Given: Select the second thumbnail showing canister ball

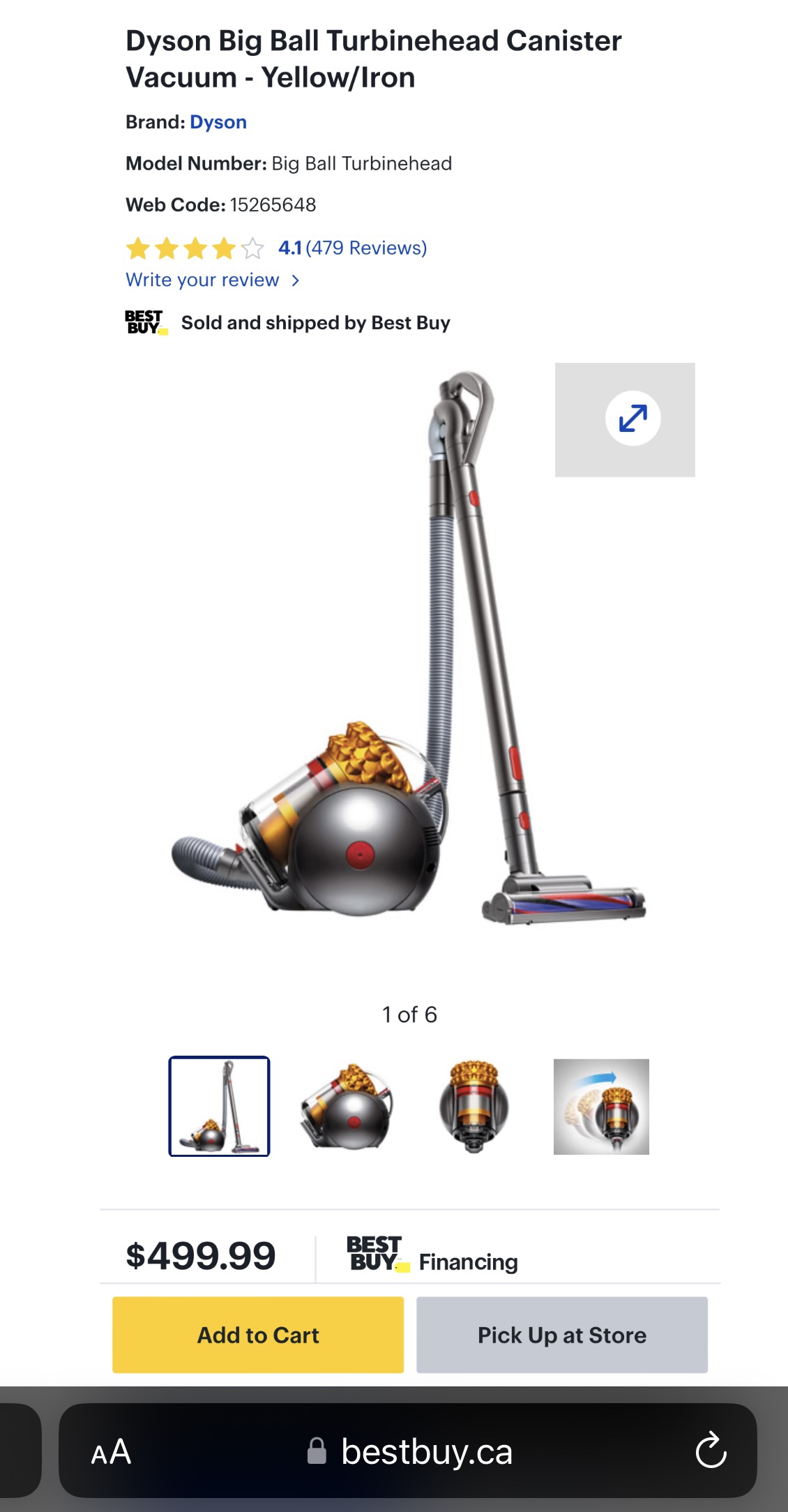Looking at the screenshot, I should coord(347,1106).
